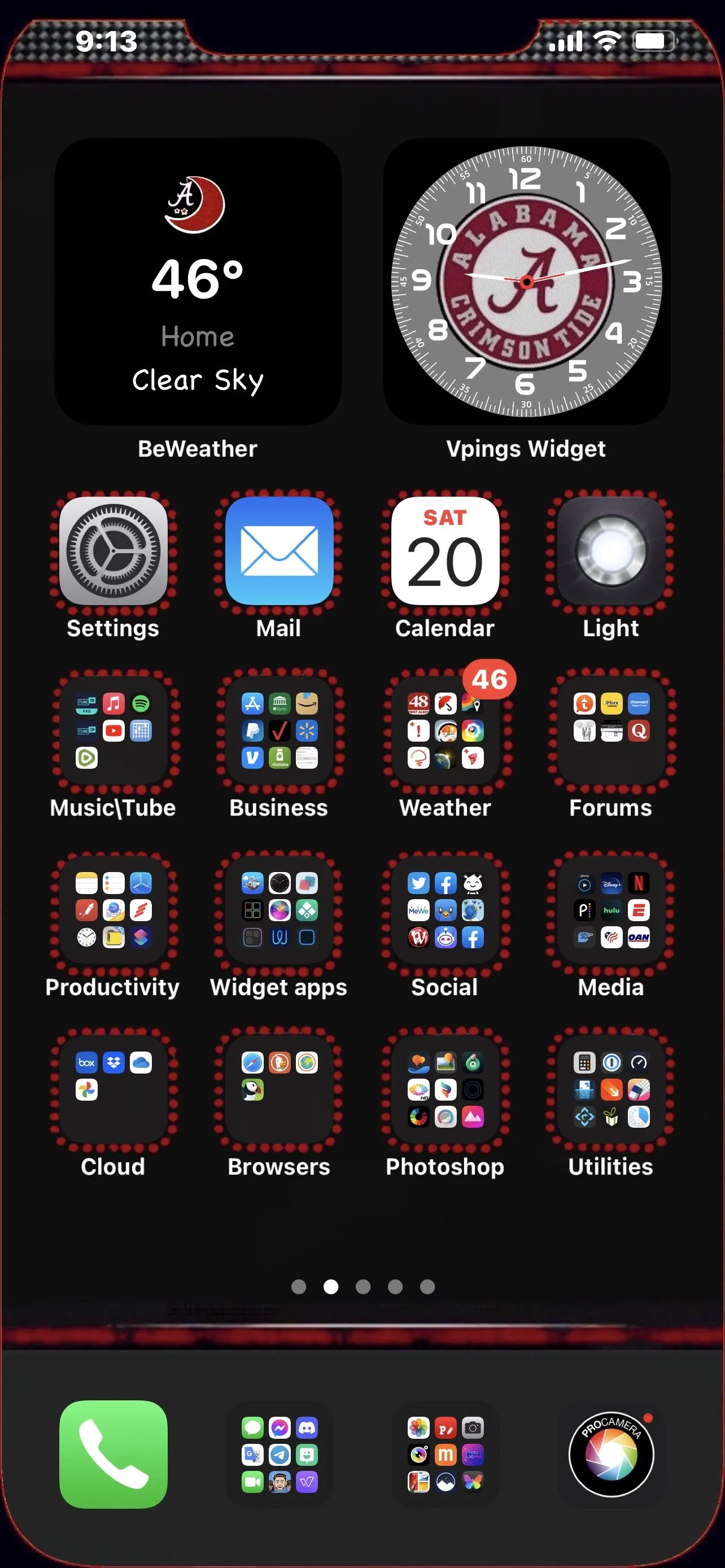725x1568 pixels.
Task: Open the Widget apps folder
Action: click(x=279, y=910)
